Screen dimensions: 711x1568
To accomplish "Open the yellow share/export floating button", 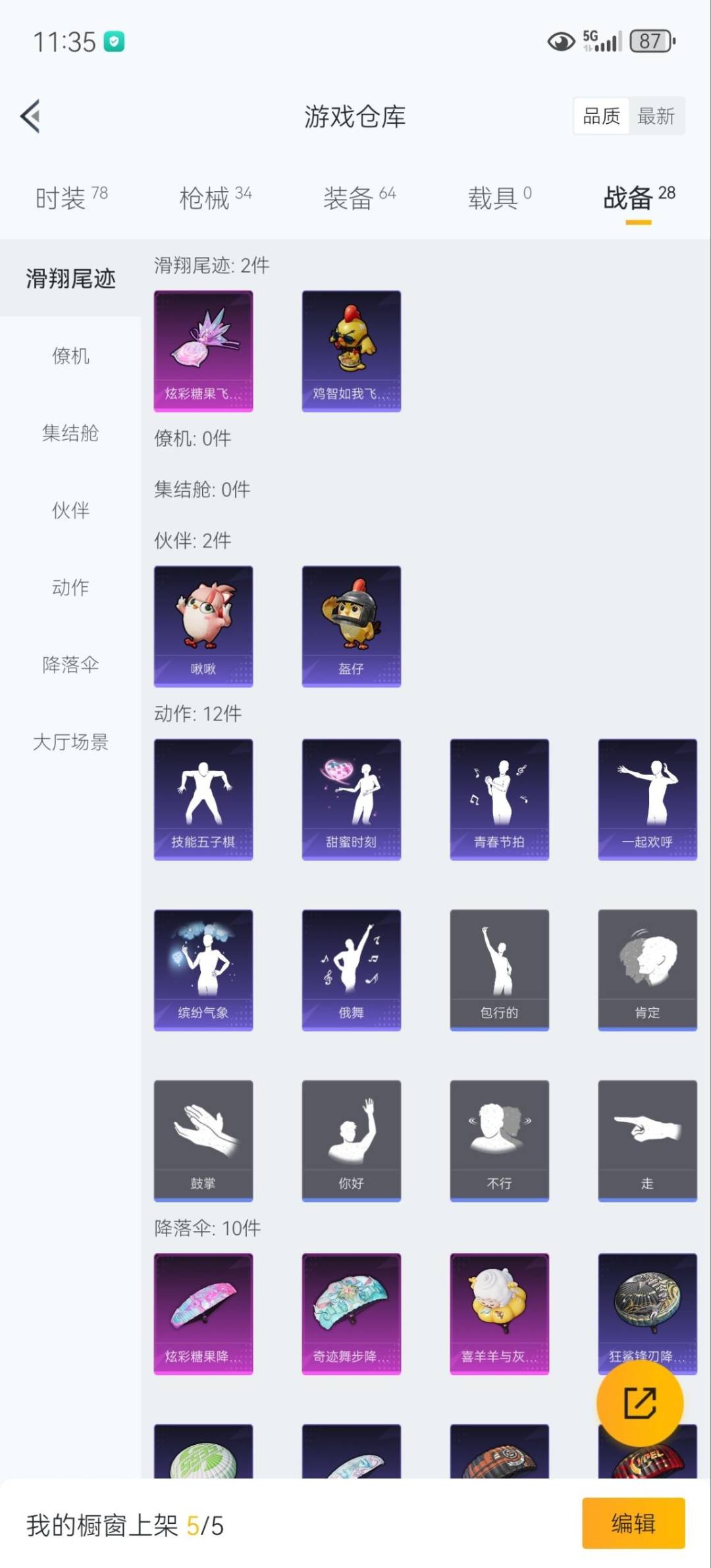I will click(641, 1403).
